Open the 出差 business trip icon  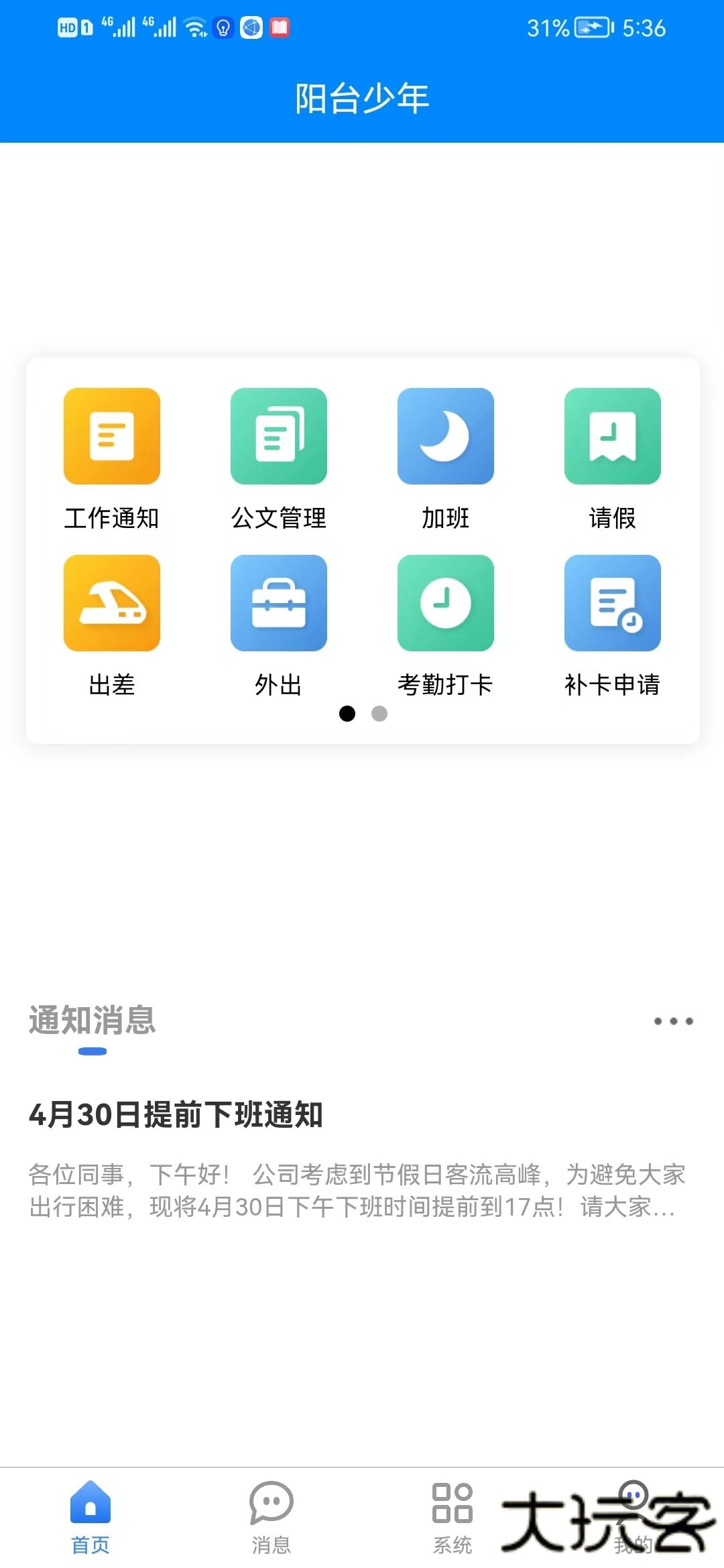click(111, 602)
